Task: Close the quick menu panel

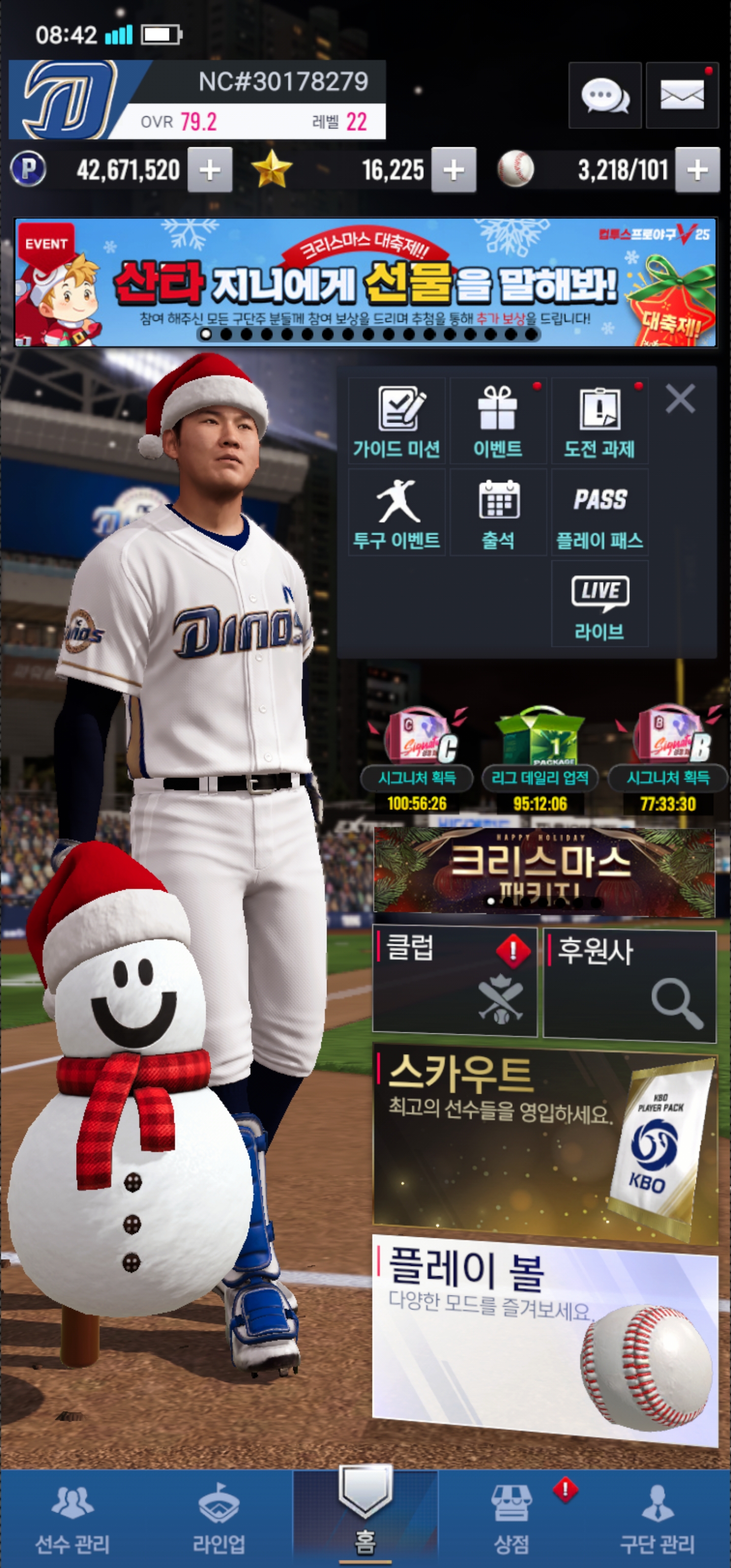Action: point(680,399)
